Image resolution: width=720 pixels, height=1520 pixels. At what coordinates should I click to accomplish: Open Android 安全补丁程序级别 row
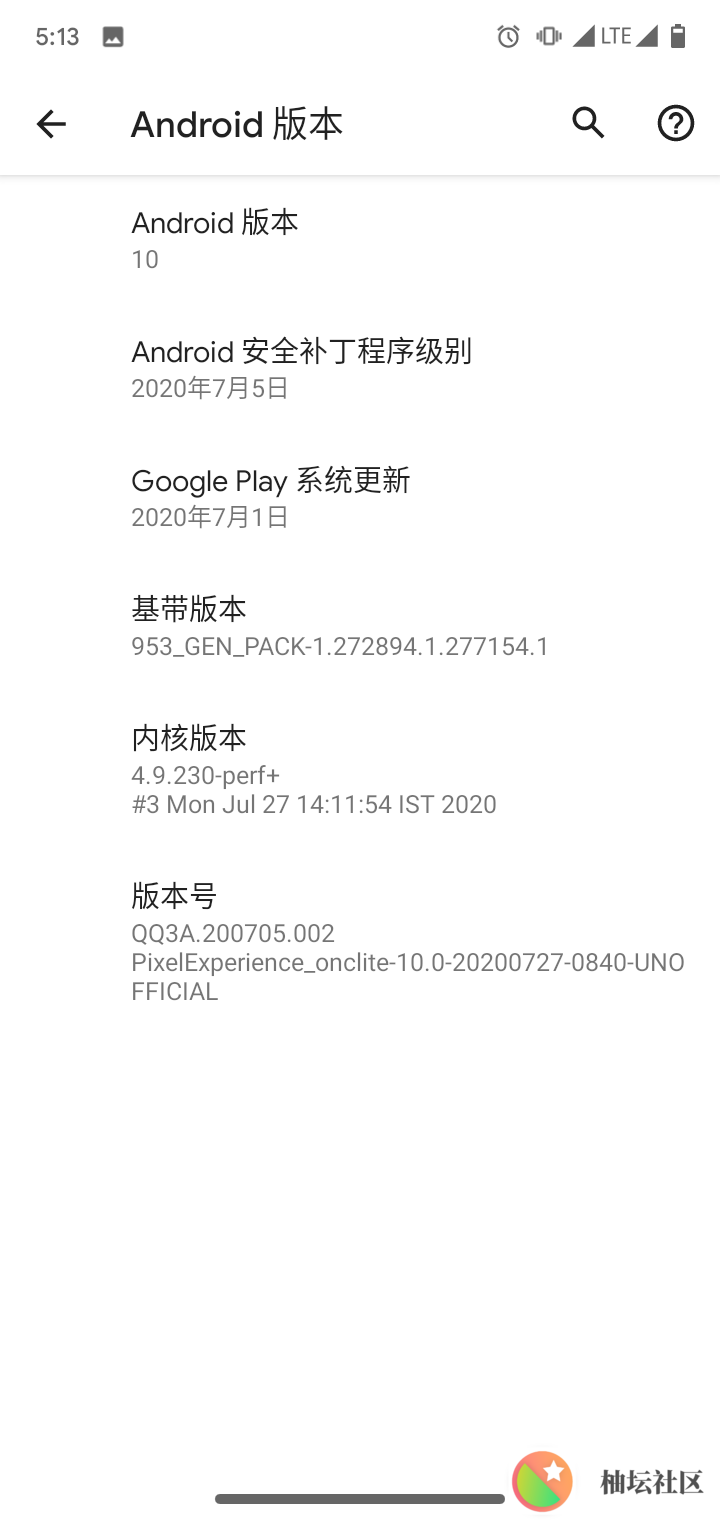360,369
